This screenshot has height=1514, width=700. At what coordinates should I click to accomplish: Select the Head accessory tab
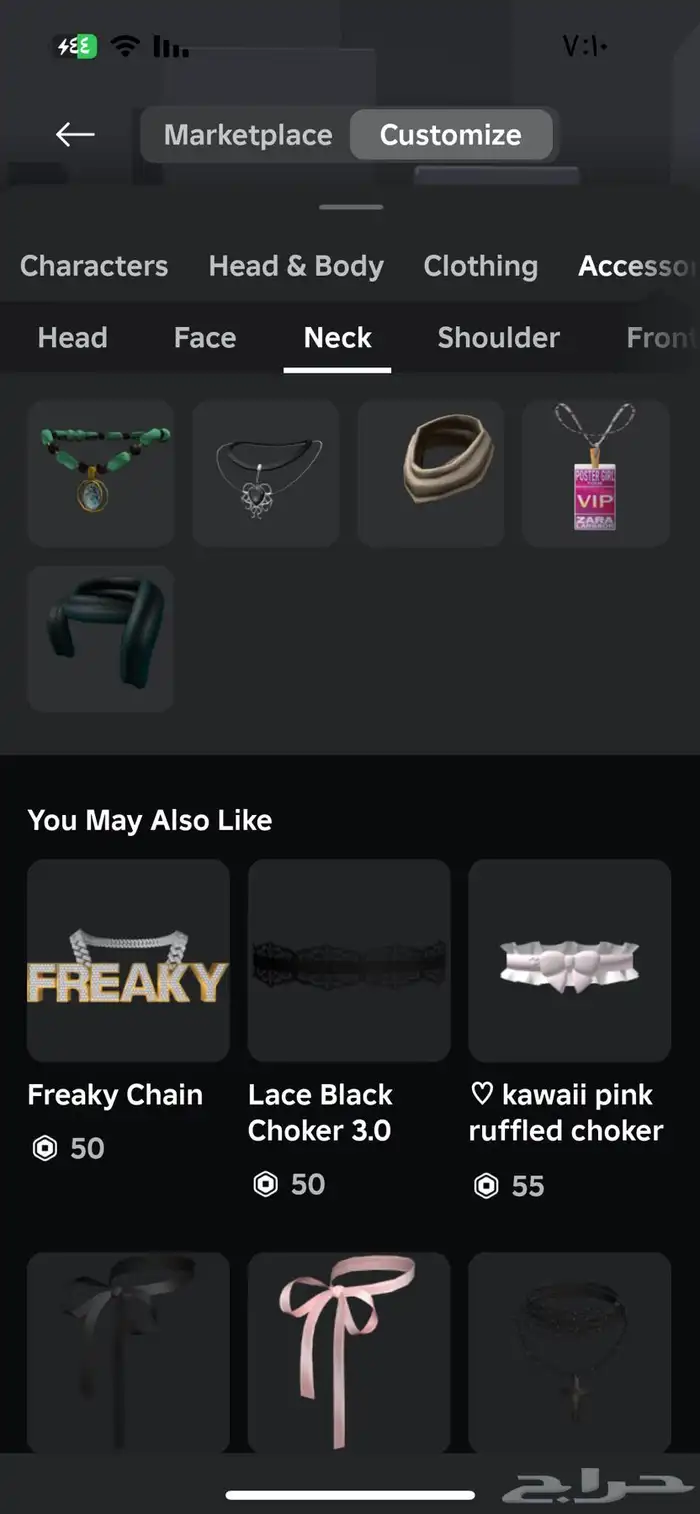(72, 338)
